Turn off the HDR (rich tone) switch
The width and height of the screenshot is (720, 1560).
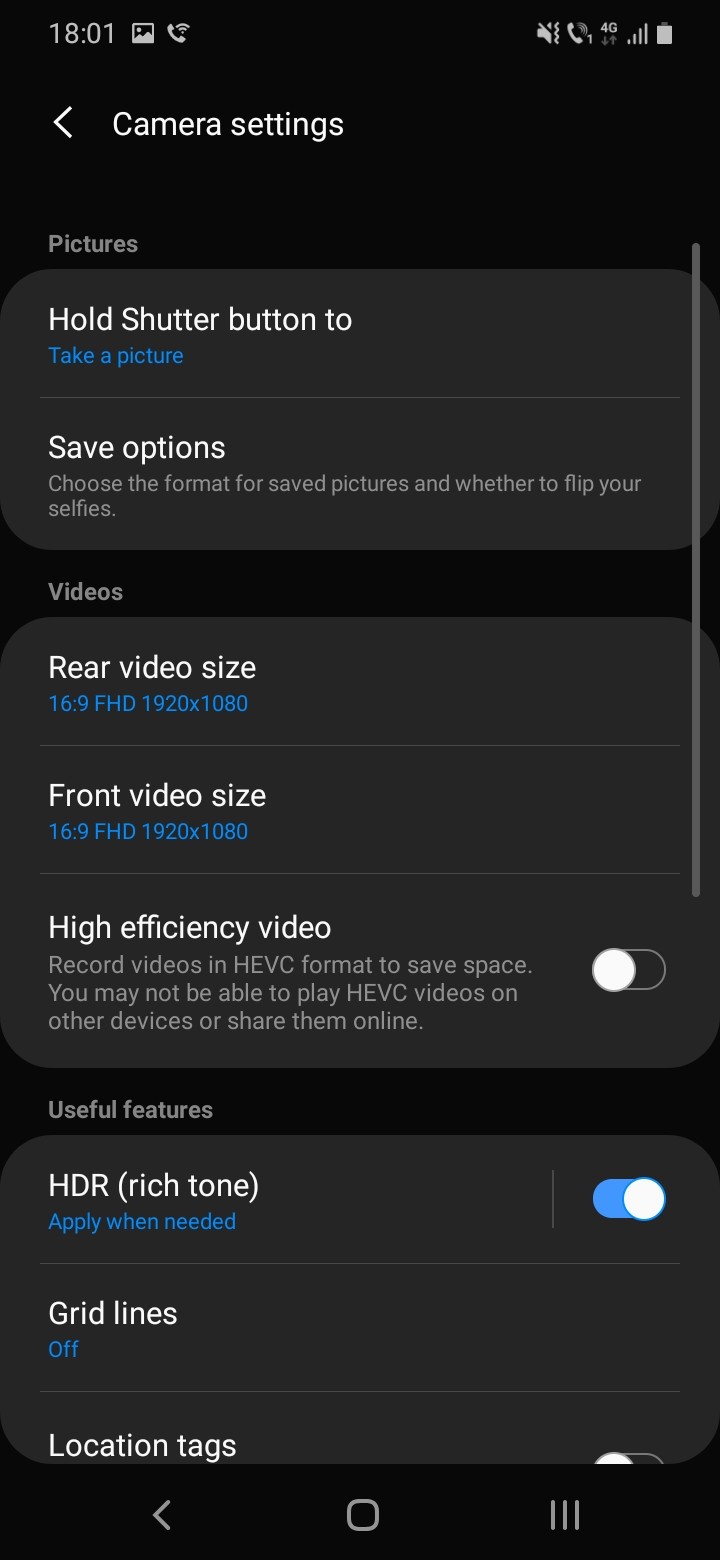tap(628, 1199)
